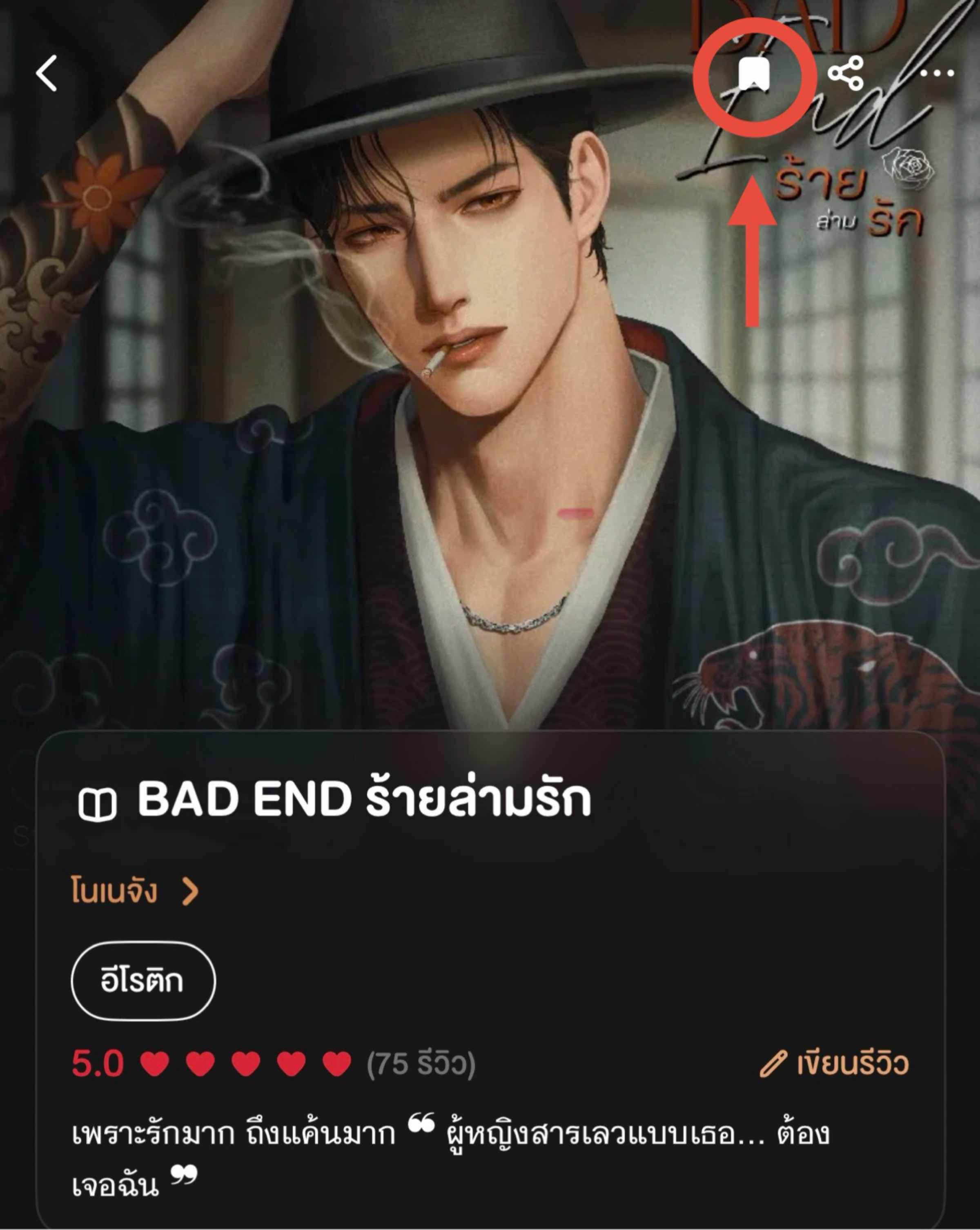Tap เขียนรีวิว to write a review
Viewport: 980px width, 1230px height.
(834, 1064)
